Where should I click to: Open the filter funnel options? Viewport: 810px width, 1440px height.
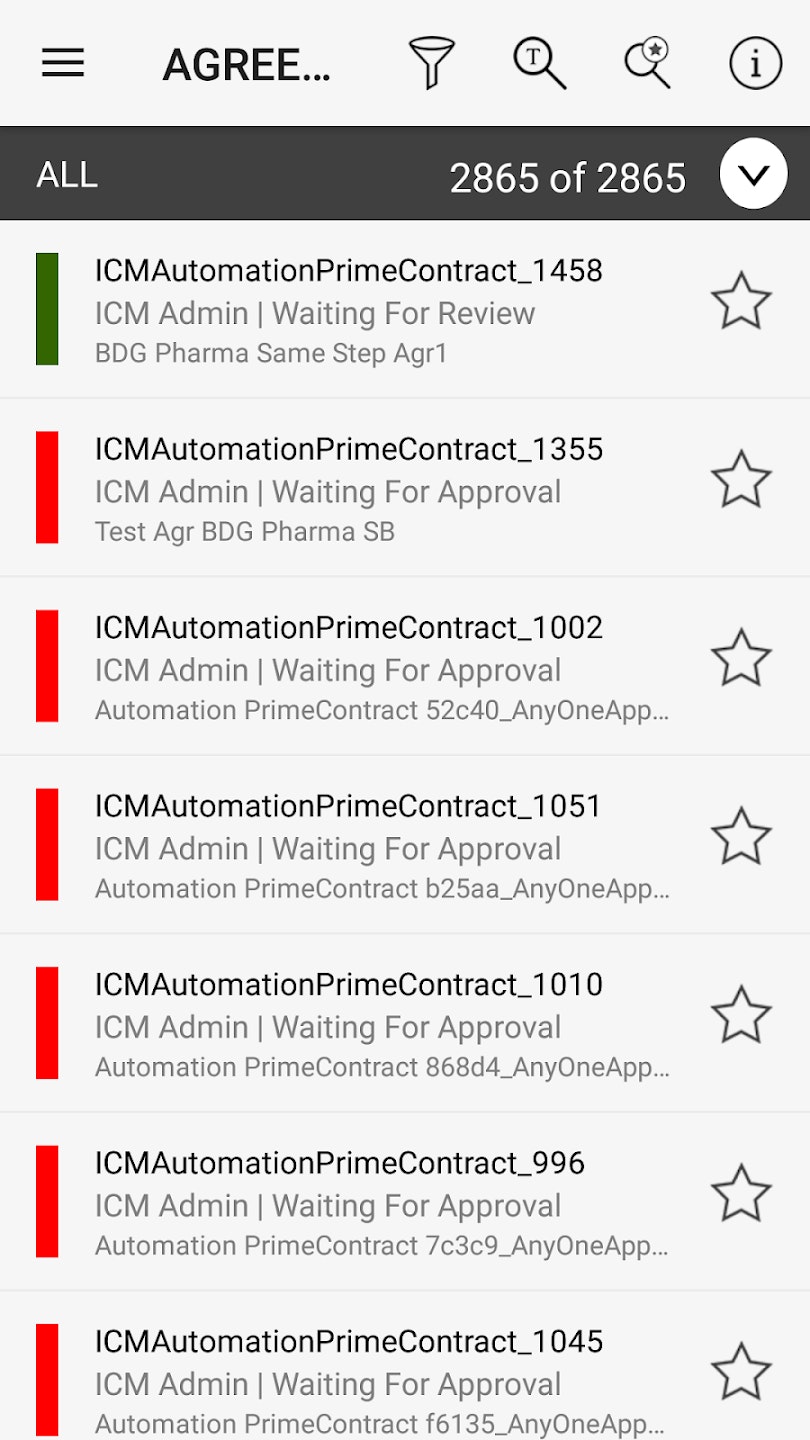(432, 64)
